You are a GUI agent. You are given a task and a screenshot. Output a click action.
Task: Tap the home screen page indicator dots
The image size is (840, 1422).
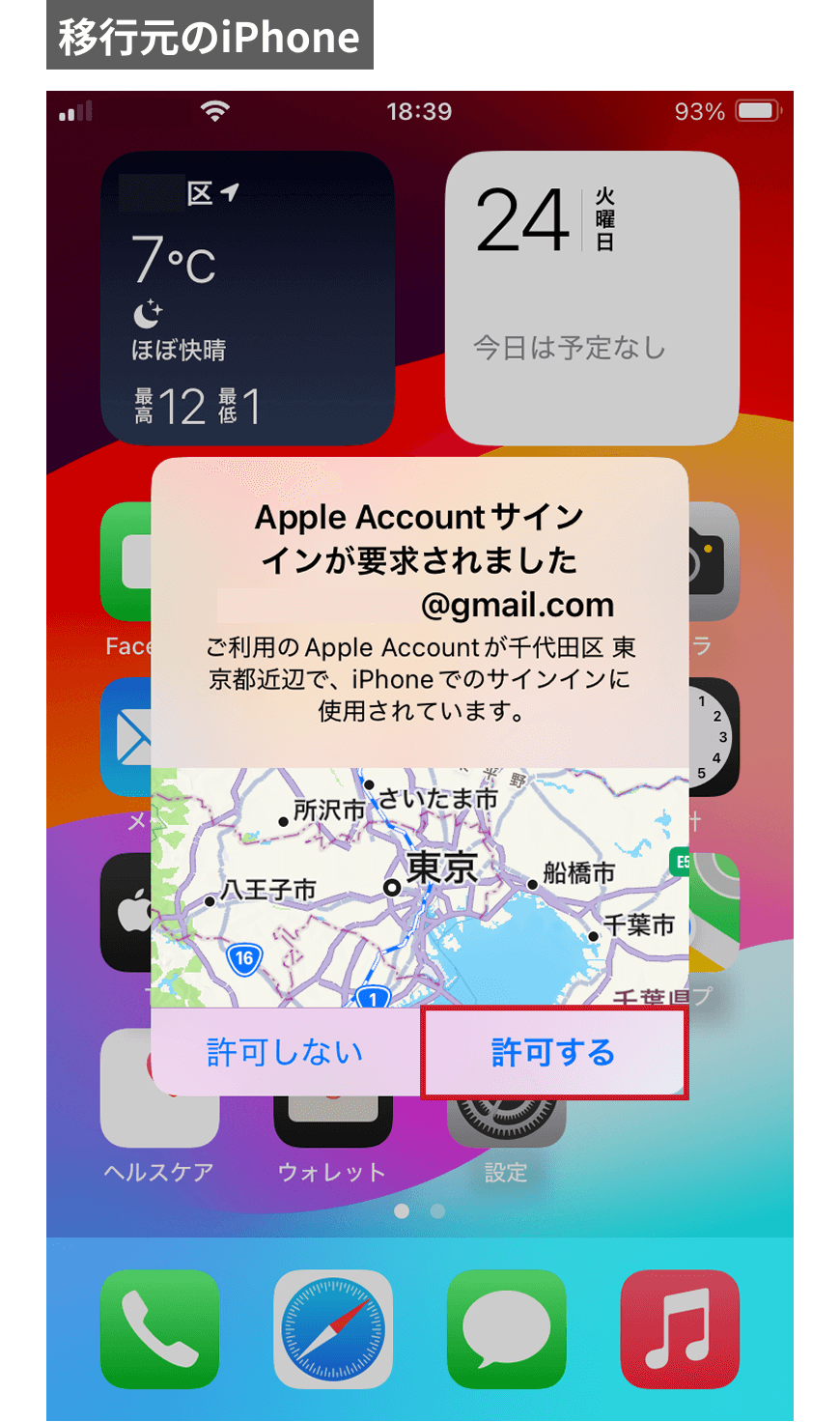(420, 1210)
